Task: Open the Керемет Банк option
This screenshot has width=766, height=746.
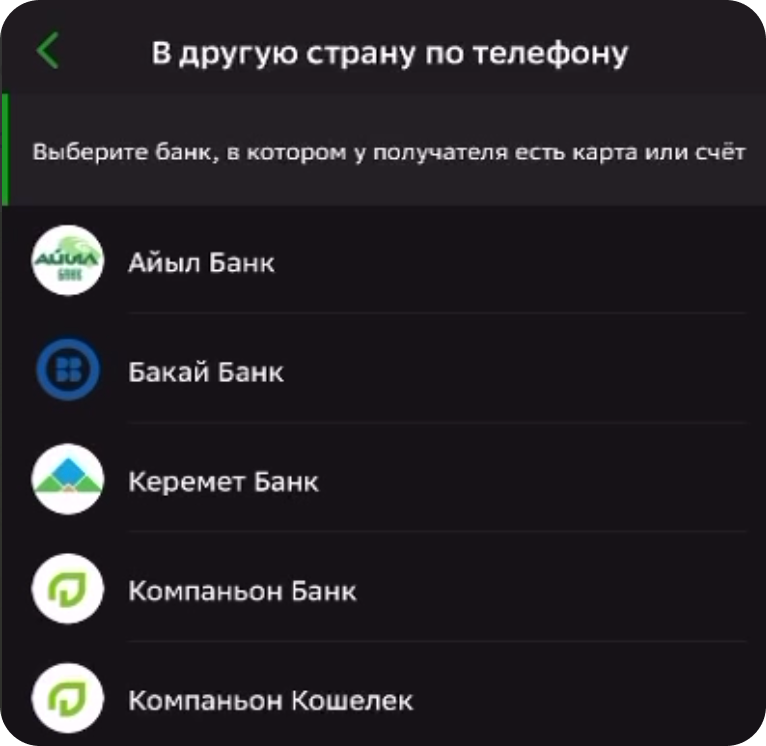Action: pos(223,482)
